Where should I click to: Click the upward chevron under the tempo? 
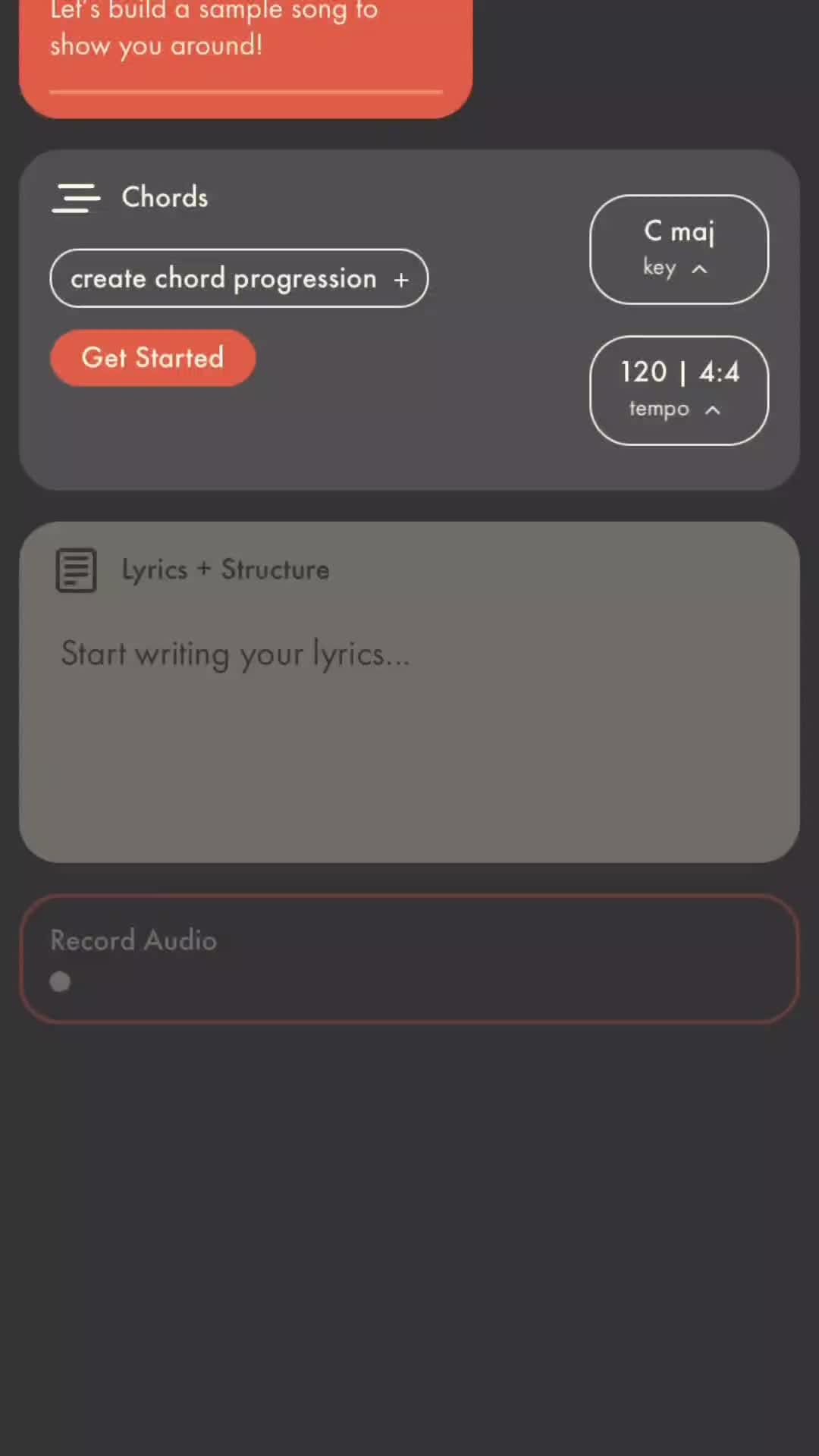click(x=712, y=410)
